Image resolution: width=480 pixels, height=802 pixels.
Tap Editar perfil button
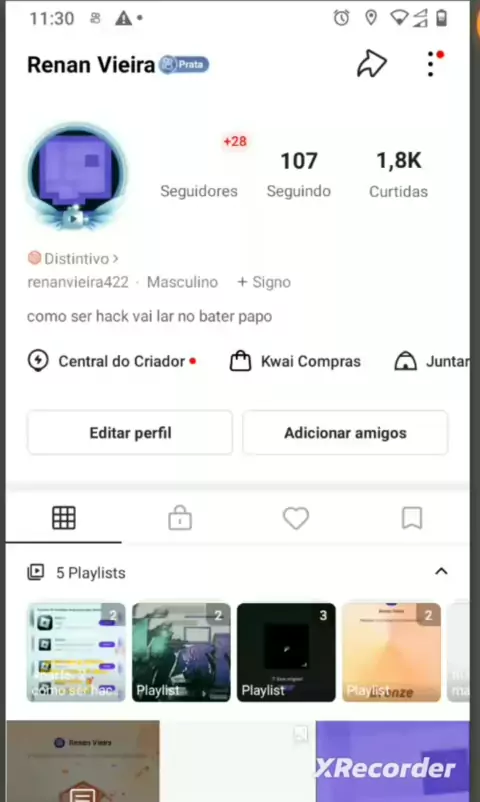pos(130,433)
